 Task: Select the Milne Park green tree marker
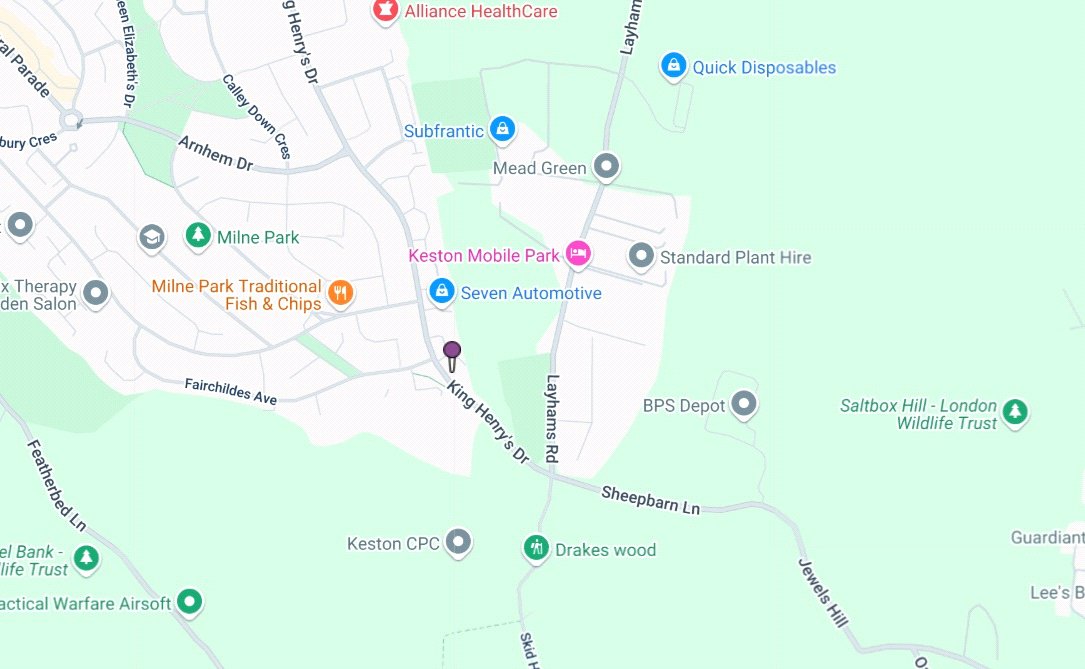199,236
